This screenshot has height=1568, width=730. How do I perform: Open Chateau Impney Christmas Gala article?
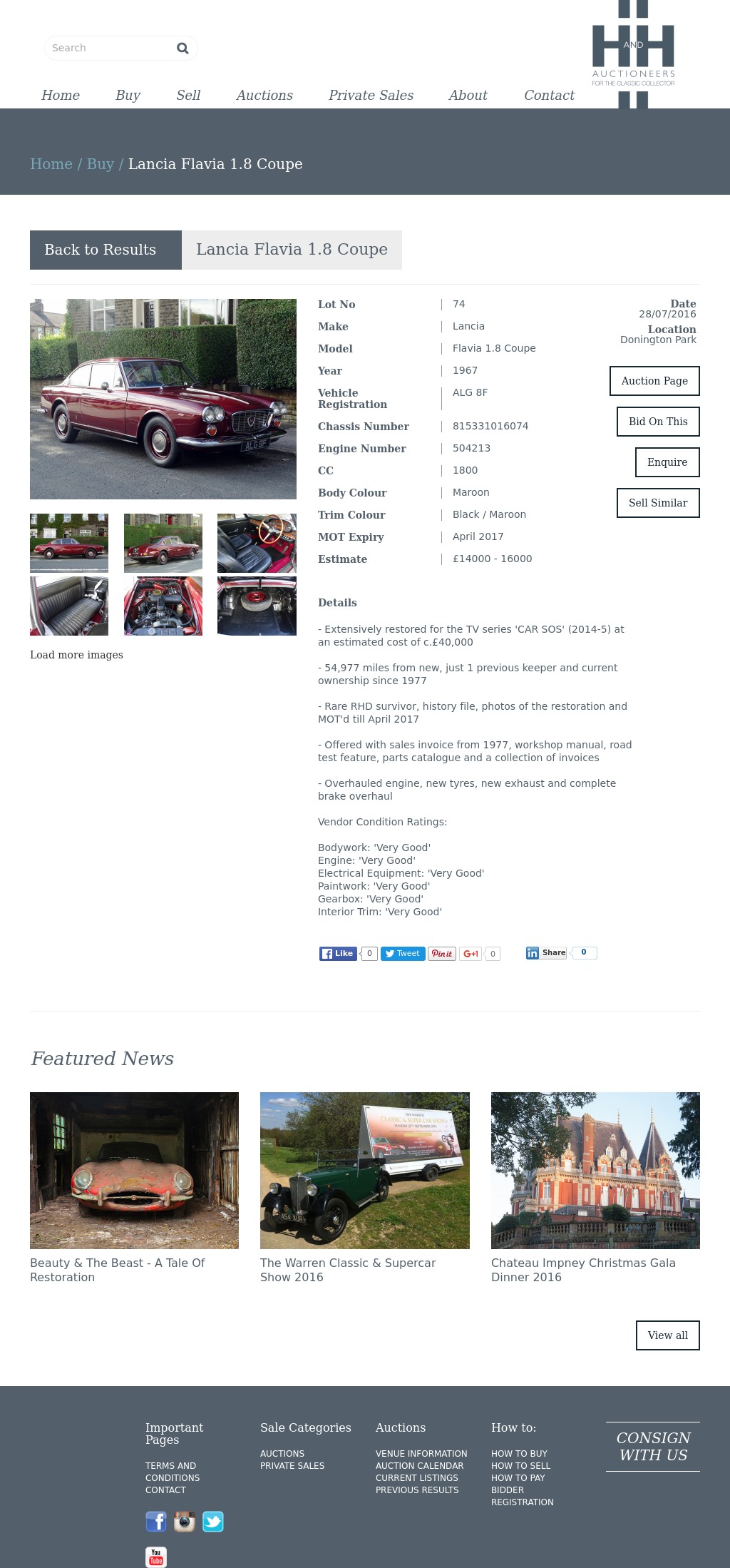click(x=583, y=1270)
